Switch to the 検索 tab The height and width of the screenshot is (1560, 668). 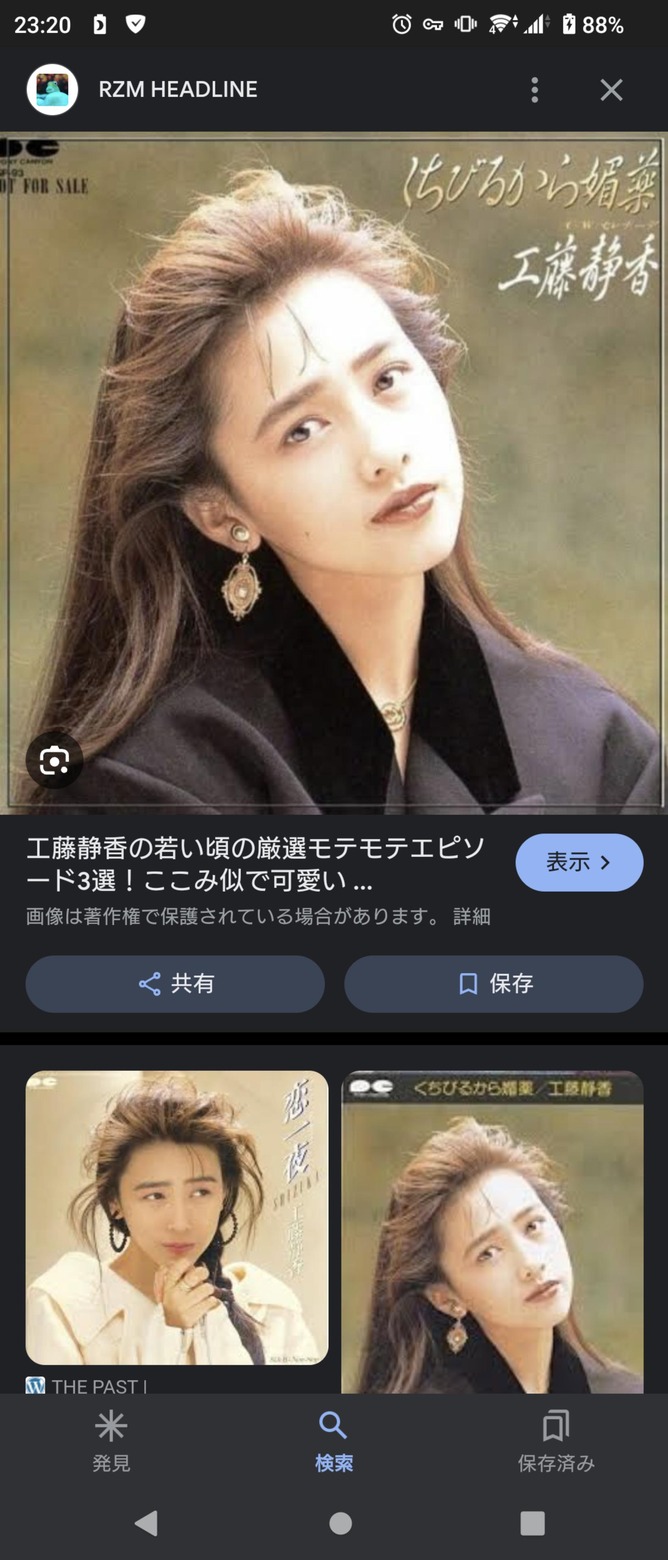(333, 1441)
